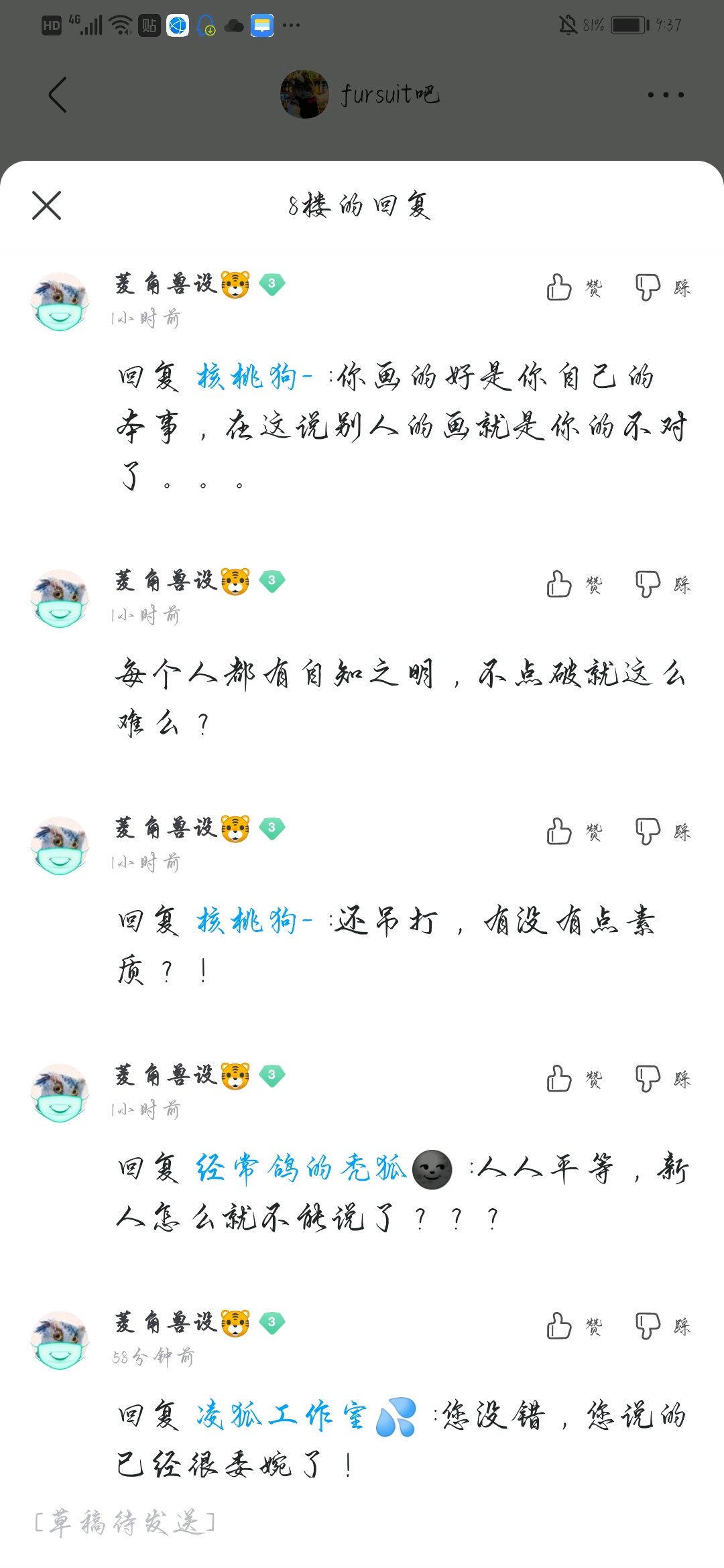Close the 8楼的回复 panel
Viewport: 724px width, 1568px height.
[x=46, y=205]
